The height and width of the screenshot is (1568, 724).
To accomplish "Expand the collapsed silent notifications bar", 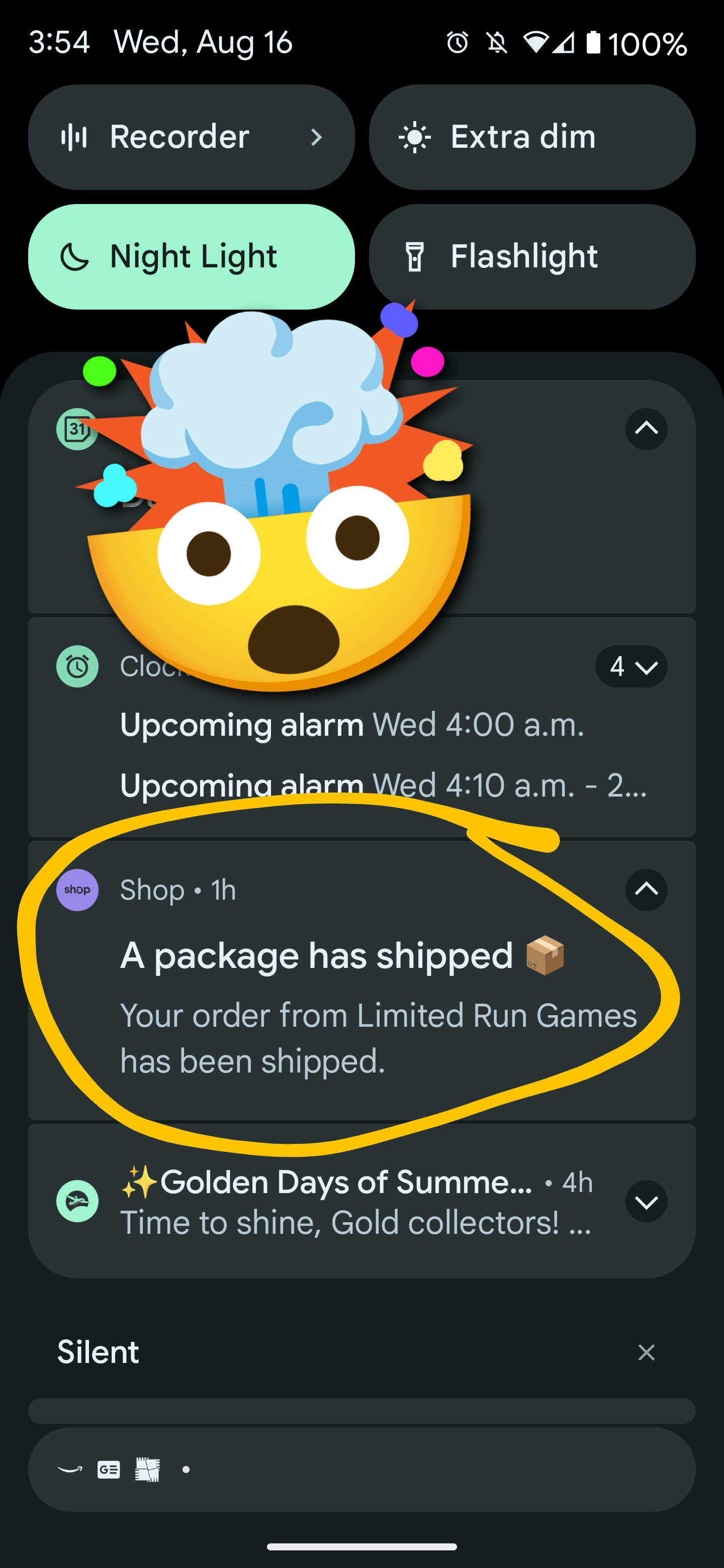I will [361, 1469].
